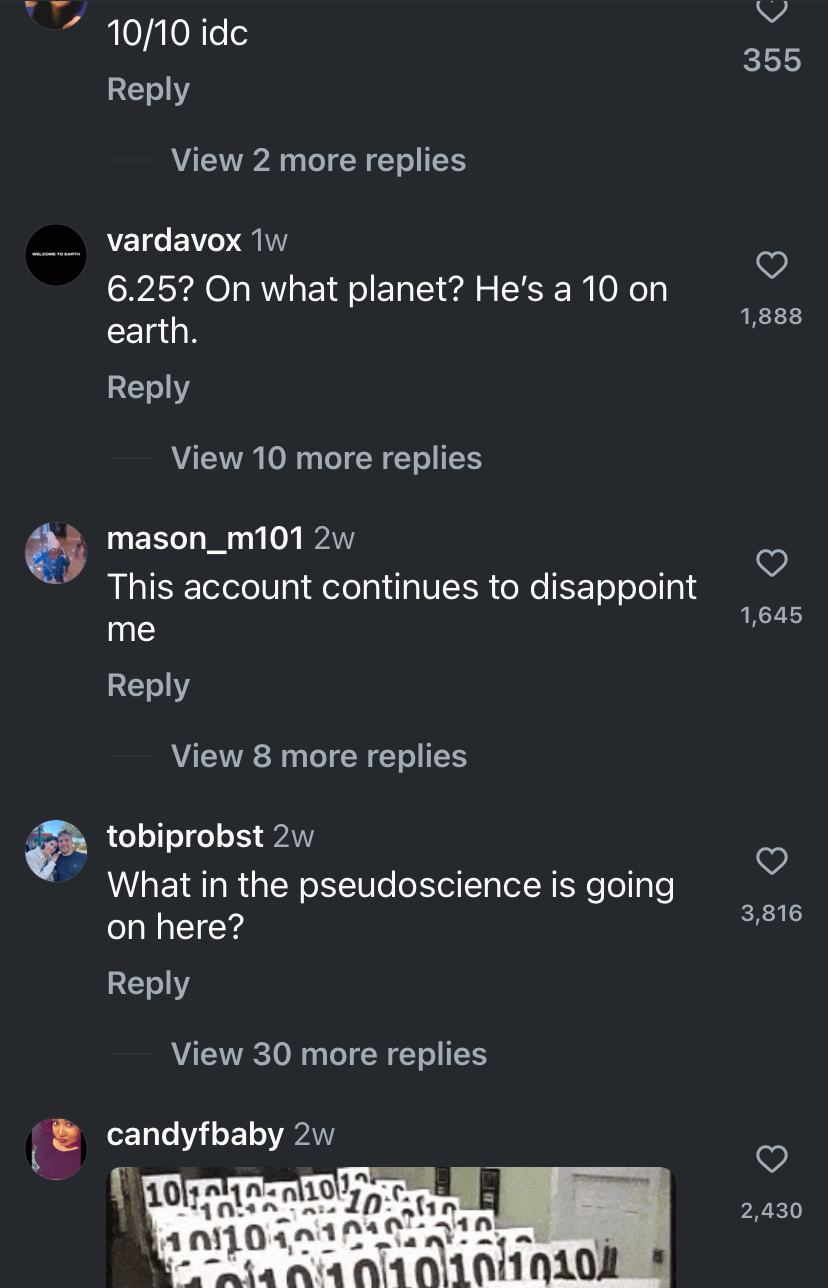Reply to vardavox's comment
The width and height of the screenshot is (828, 1288).
pyautogui.click(x=148, y=387)
